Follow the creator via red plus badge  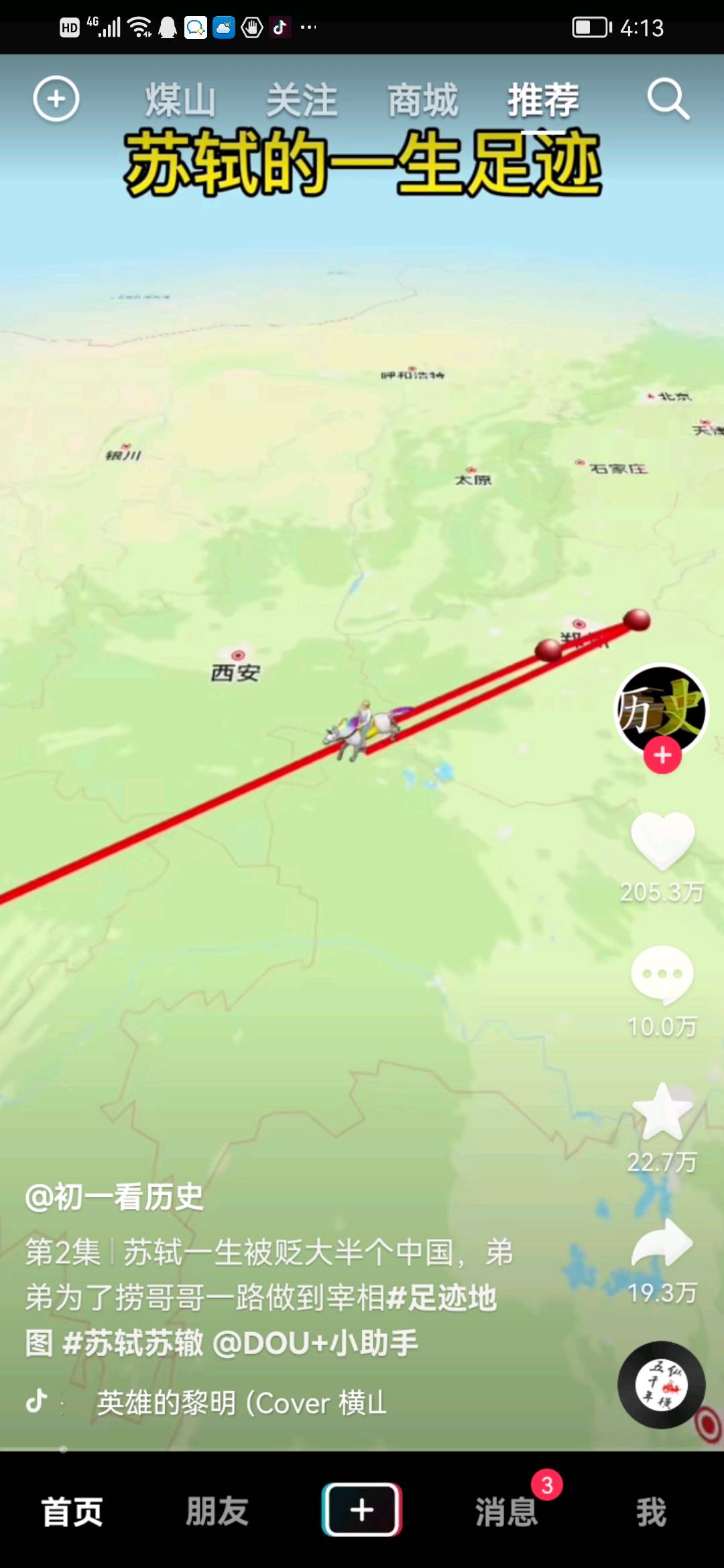pyautogui.click(x=662, y=755)
